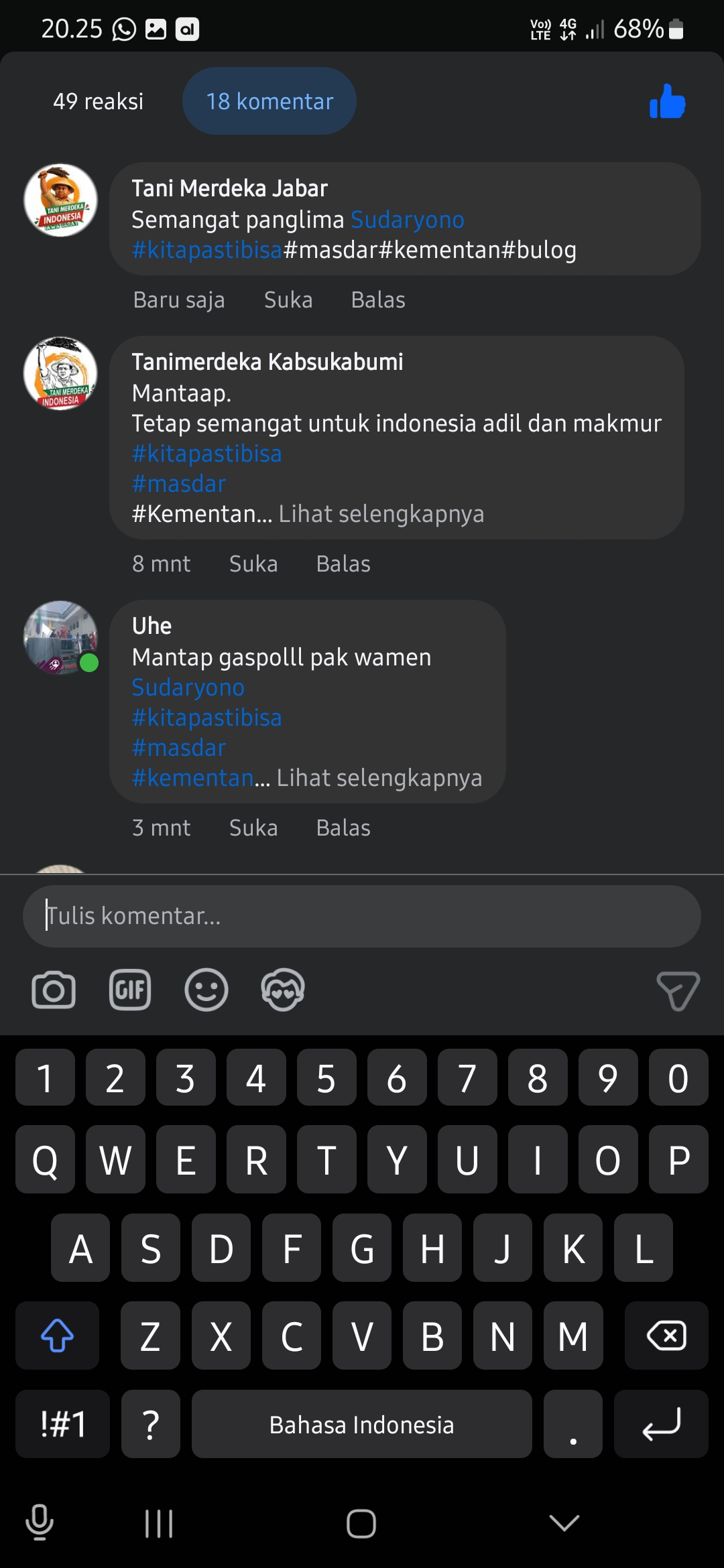Reply to Tani Merdeka Jabar's comment
724x1568 pixels.
click(378, 300)
